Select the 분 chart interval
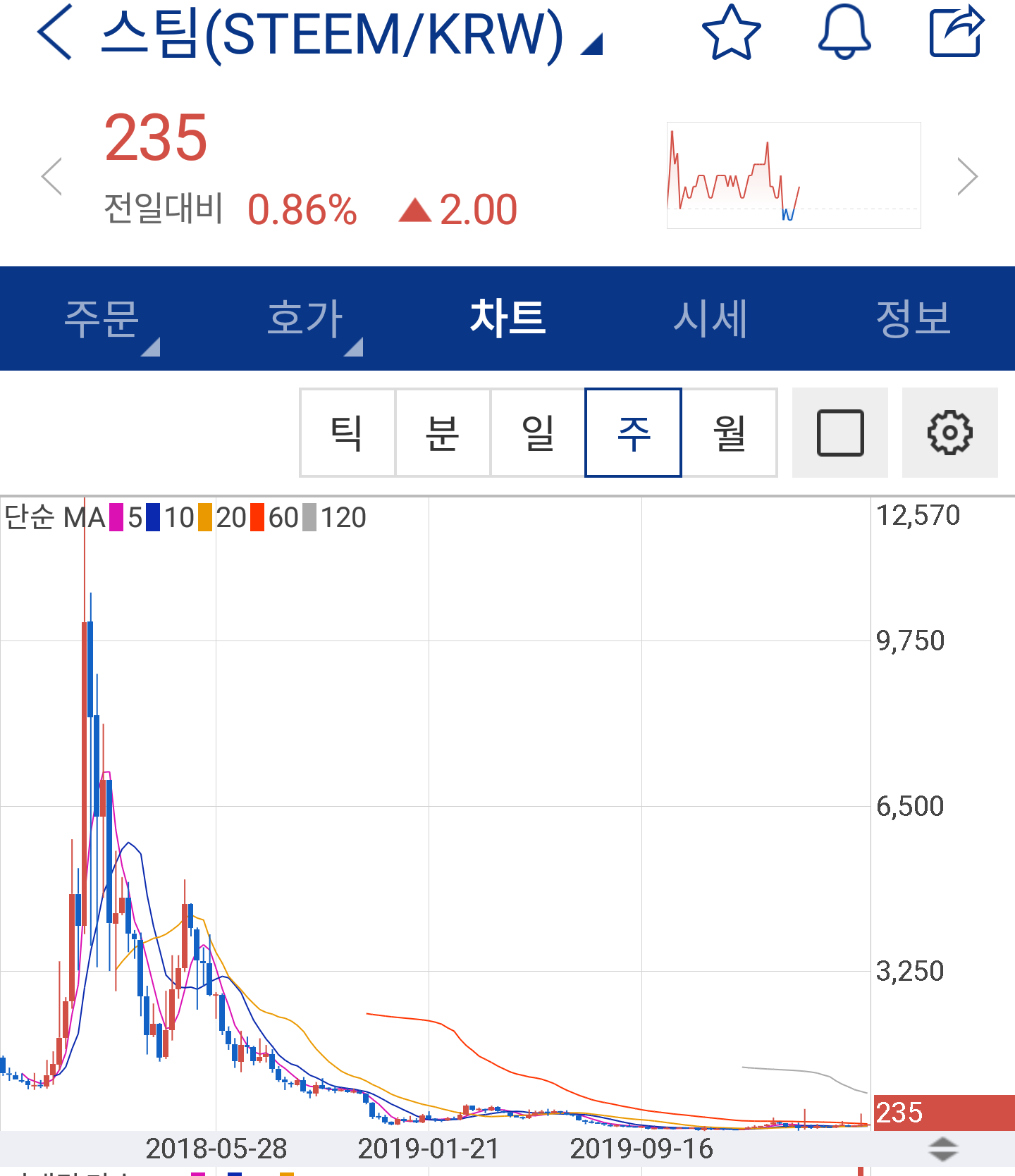The height and width of the screenshot is (1176, 1015). coord(443,433)
